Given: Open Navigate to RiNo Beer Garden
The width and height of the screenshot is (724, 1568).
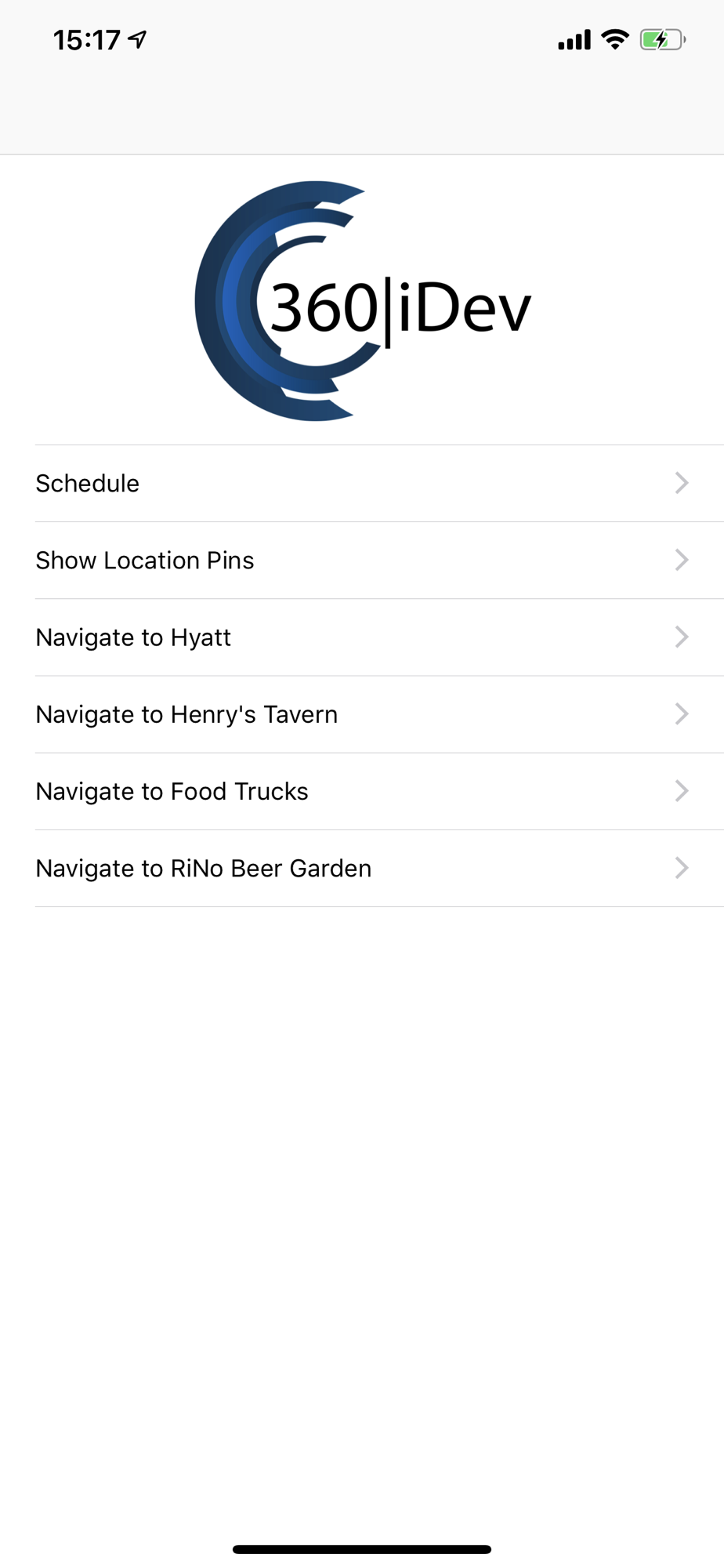Looking at the screenshot, I should click(x=362, y=868).
